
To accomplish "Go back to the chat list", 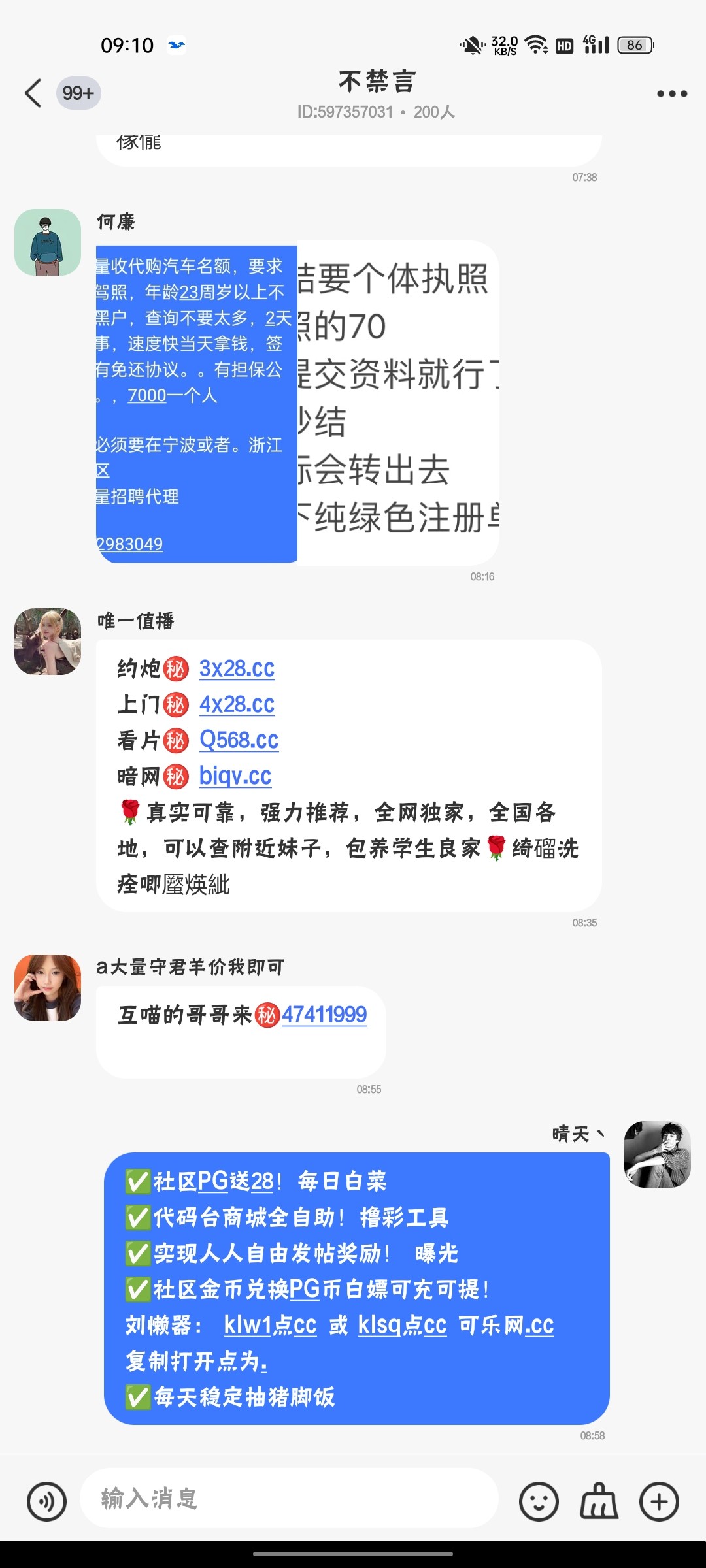I will 34,93.
